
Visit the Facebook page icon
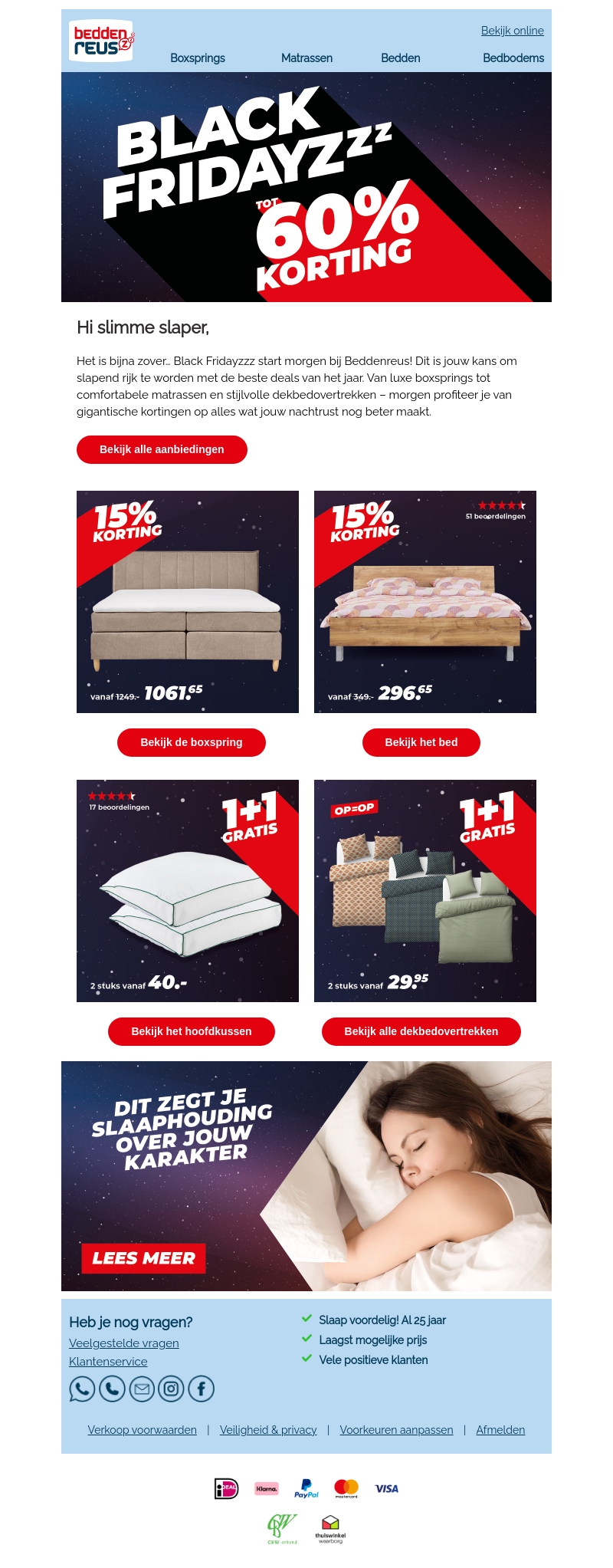click(x=201, y=1389)
